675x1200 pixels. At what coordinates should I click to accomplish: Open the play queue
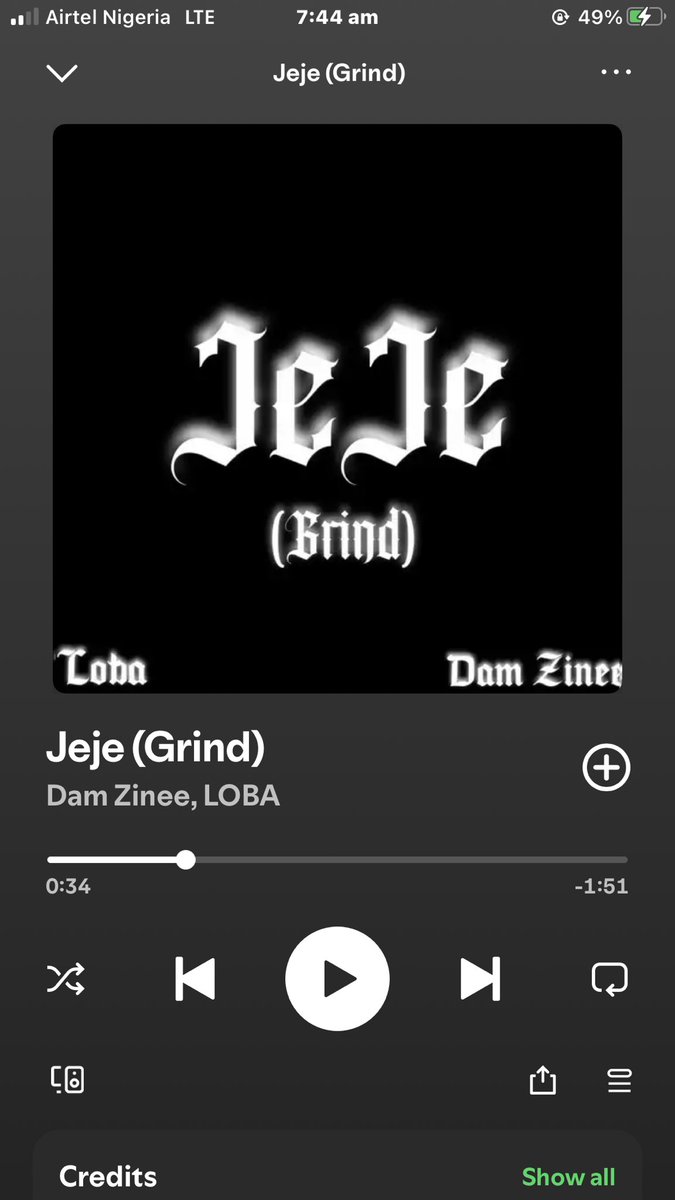tap(619, 1080)
